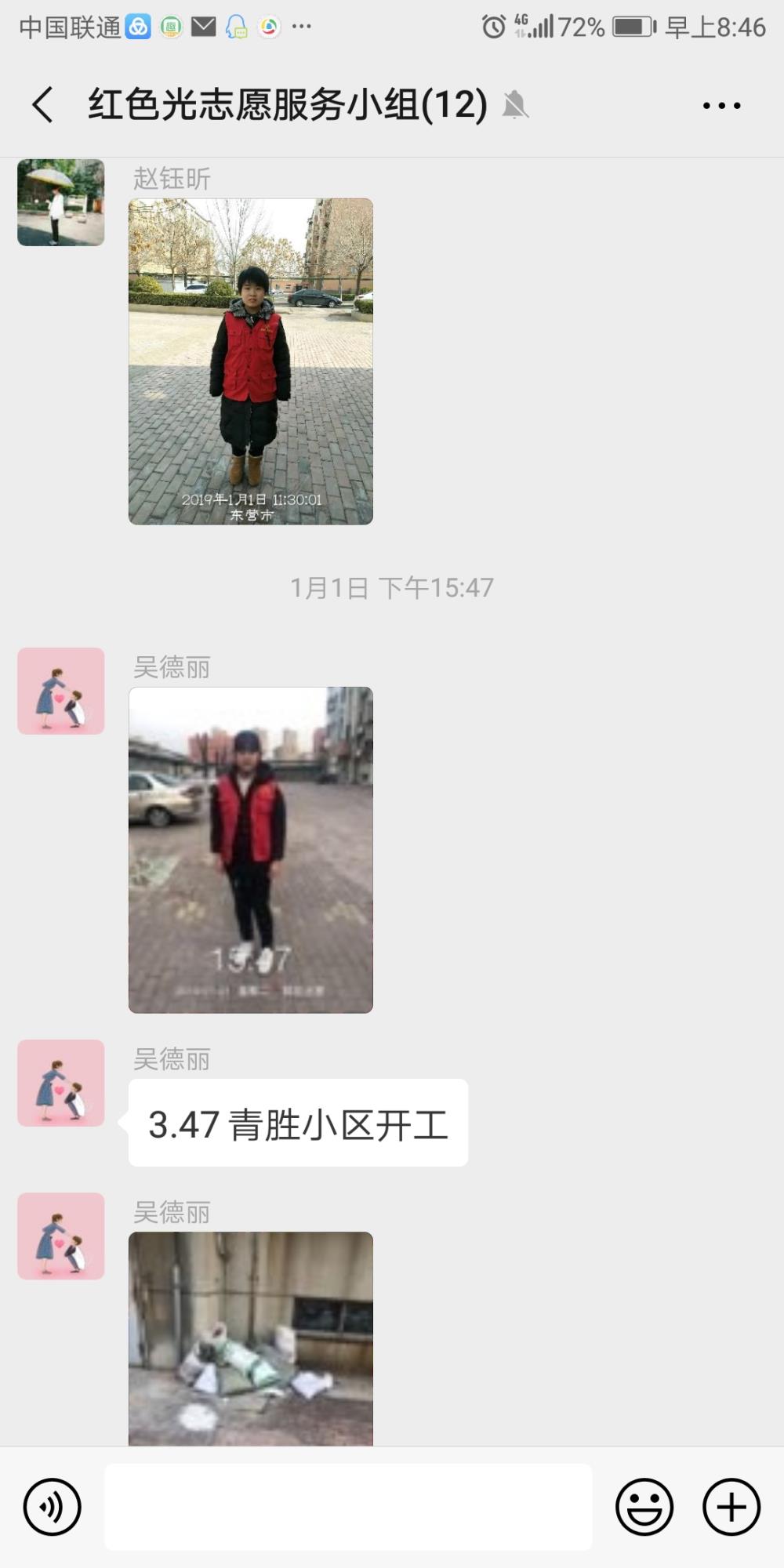View 赵钰昕's photo dated 2019年1月1日
Viewport: 784px width, 1568px height.
(x=251, y=361)
